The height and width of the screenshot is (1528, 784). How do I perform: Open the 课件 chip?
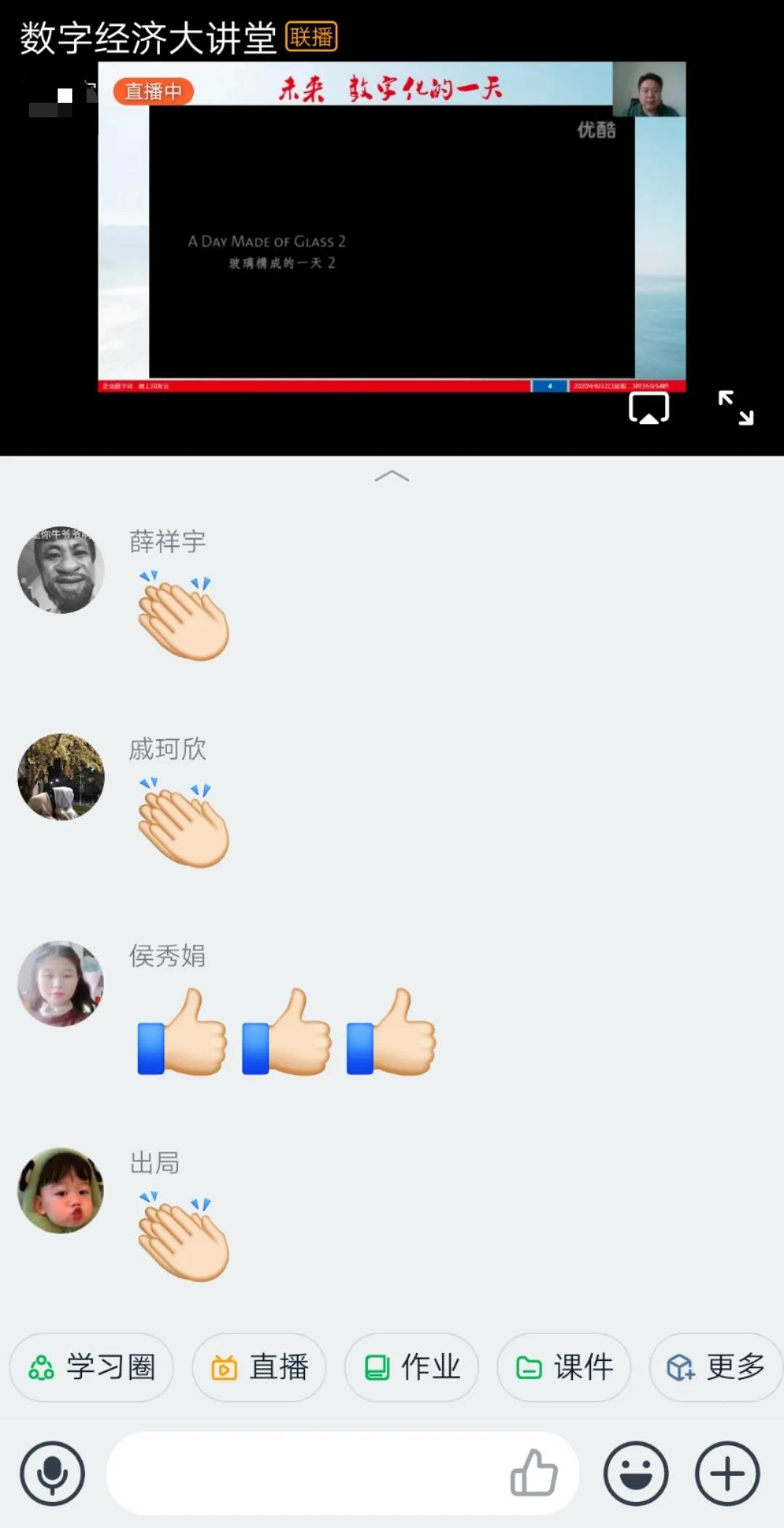pos(564,1368)
